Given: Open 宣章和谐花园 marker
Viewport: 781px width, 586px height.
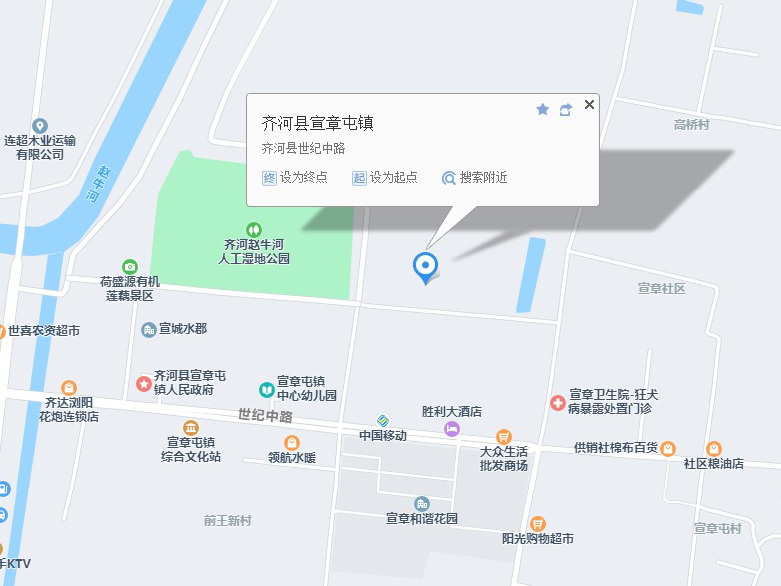Looking at the screenshot, I should click(422, 504).
